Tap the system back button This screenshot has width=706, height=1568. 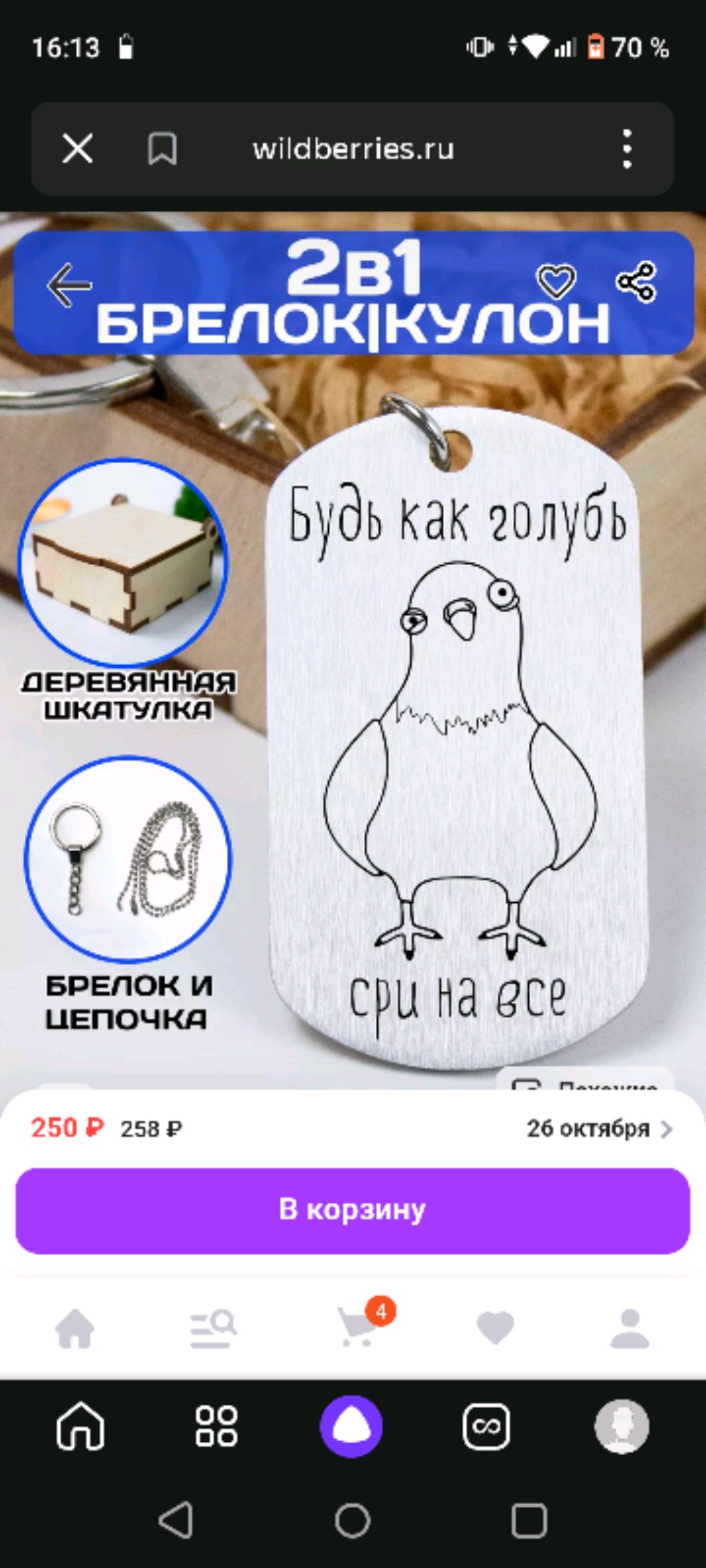[176, 1520]
